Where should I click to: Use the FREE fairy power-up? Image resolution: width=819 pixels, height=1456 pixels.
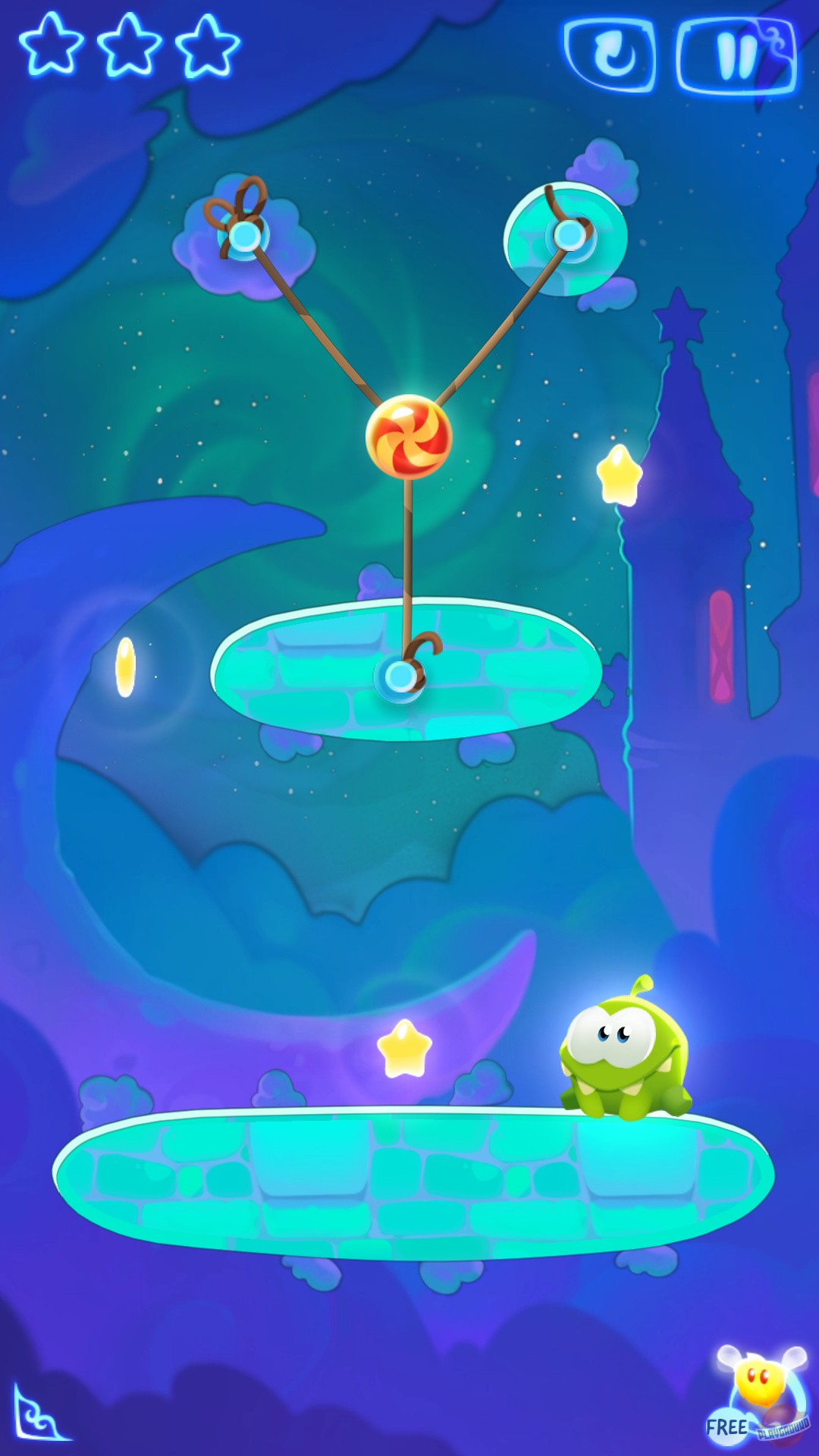(758, 1395)
